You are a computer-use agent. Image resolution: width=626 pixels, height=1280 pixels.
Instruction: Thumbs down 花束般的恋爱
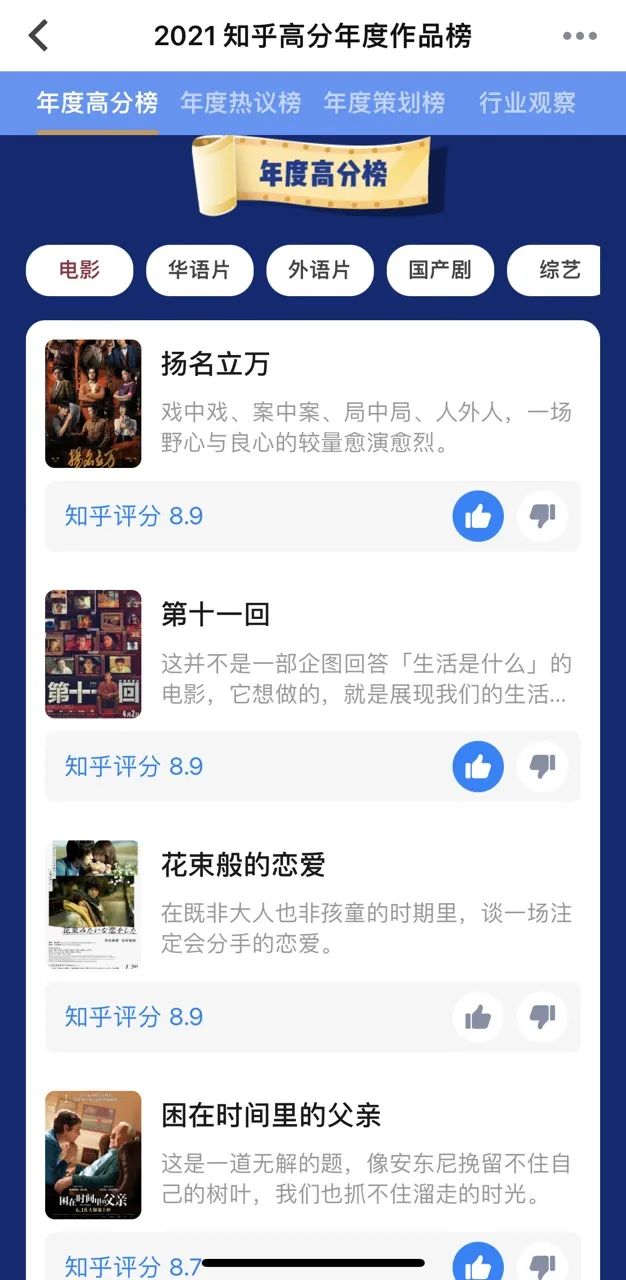[x=542, y=1017]
